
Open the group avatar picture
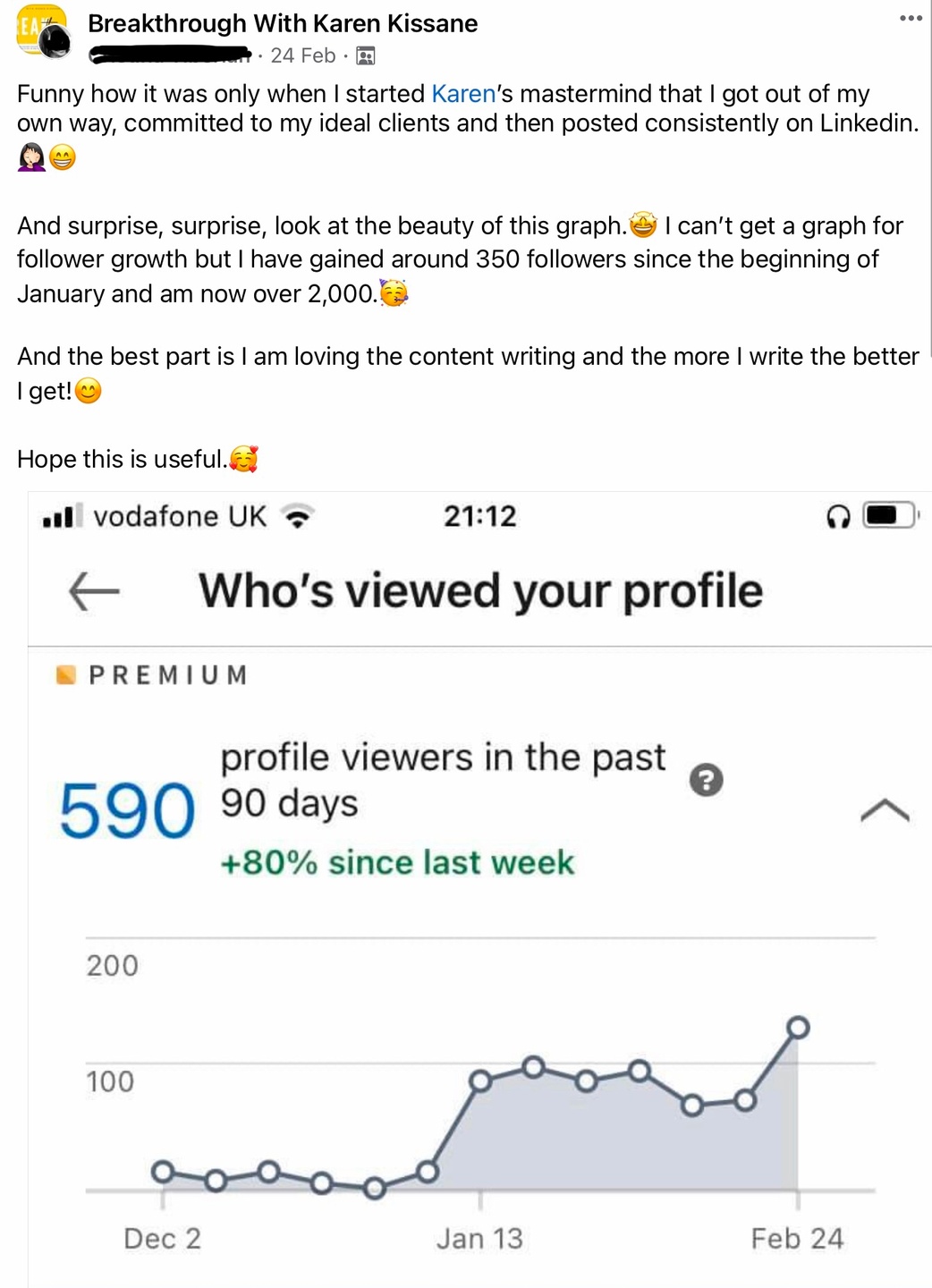42,31
